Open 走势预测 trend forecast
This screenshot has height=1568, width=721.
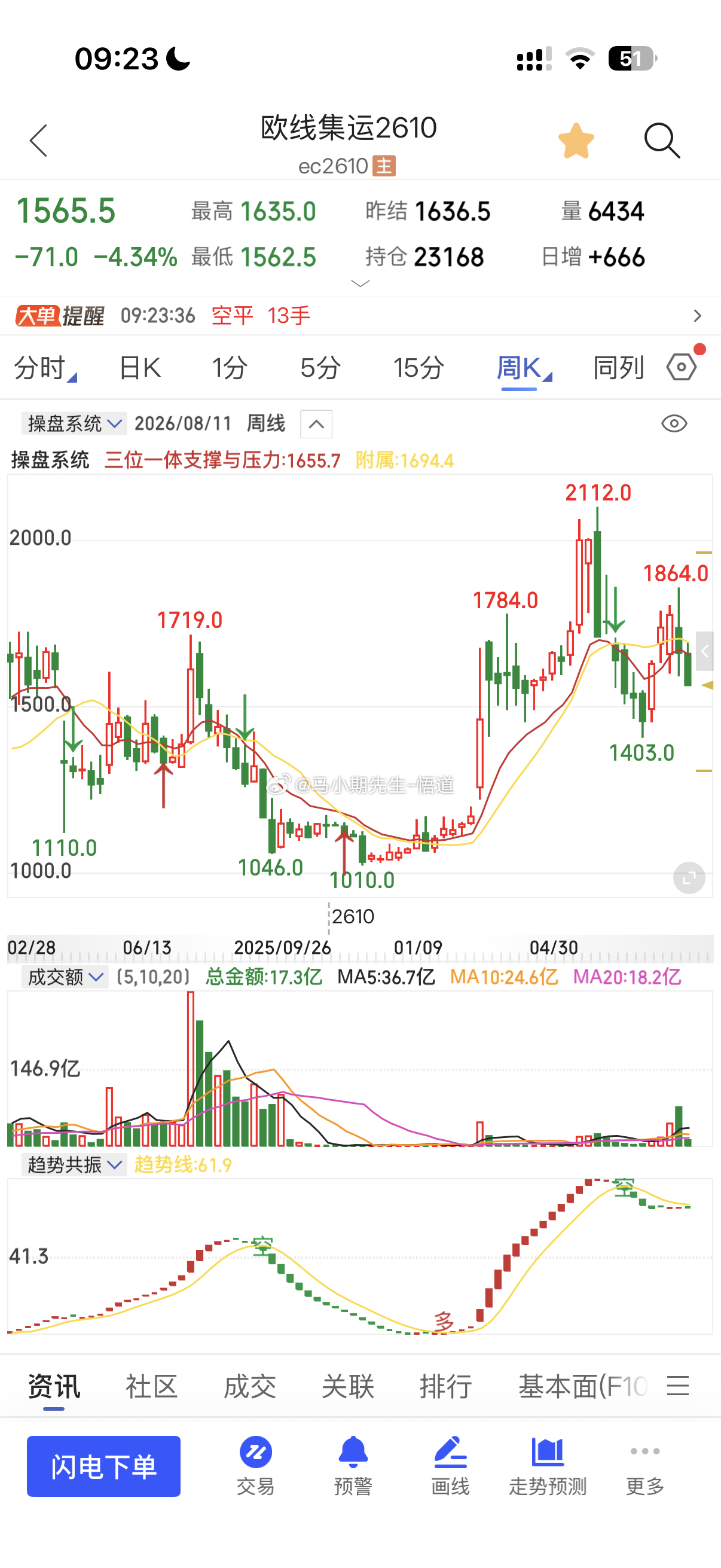(548, 1466)
